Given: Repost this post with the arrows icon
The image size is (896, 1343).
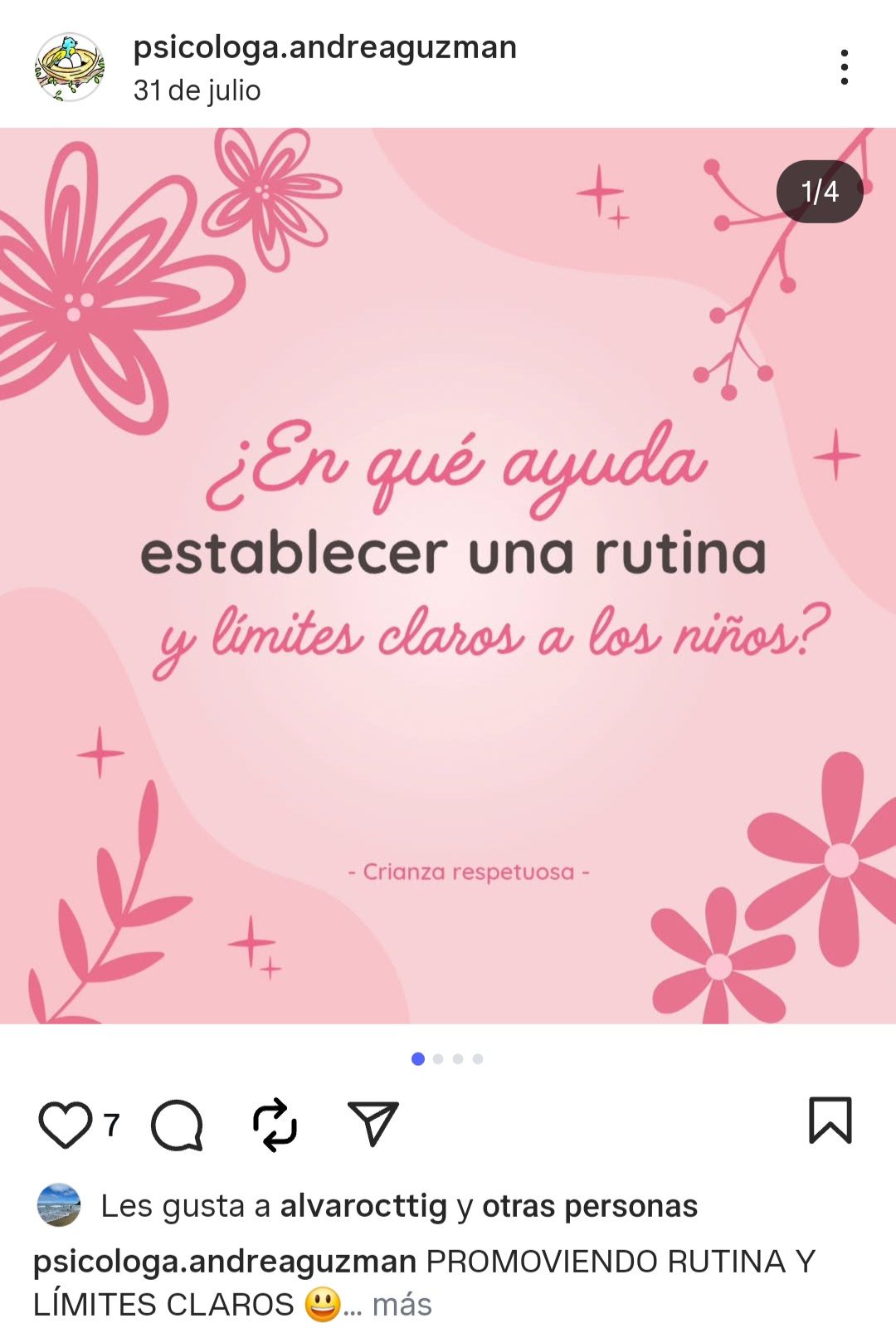Looking at the screenshot, I should click(x=275, y=1125).
